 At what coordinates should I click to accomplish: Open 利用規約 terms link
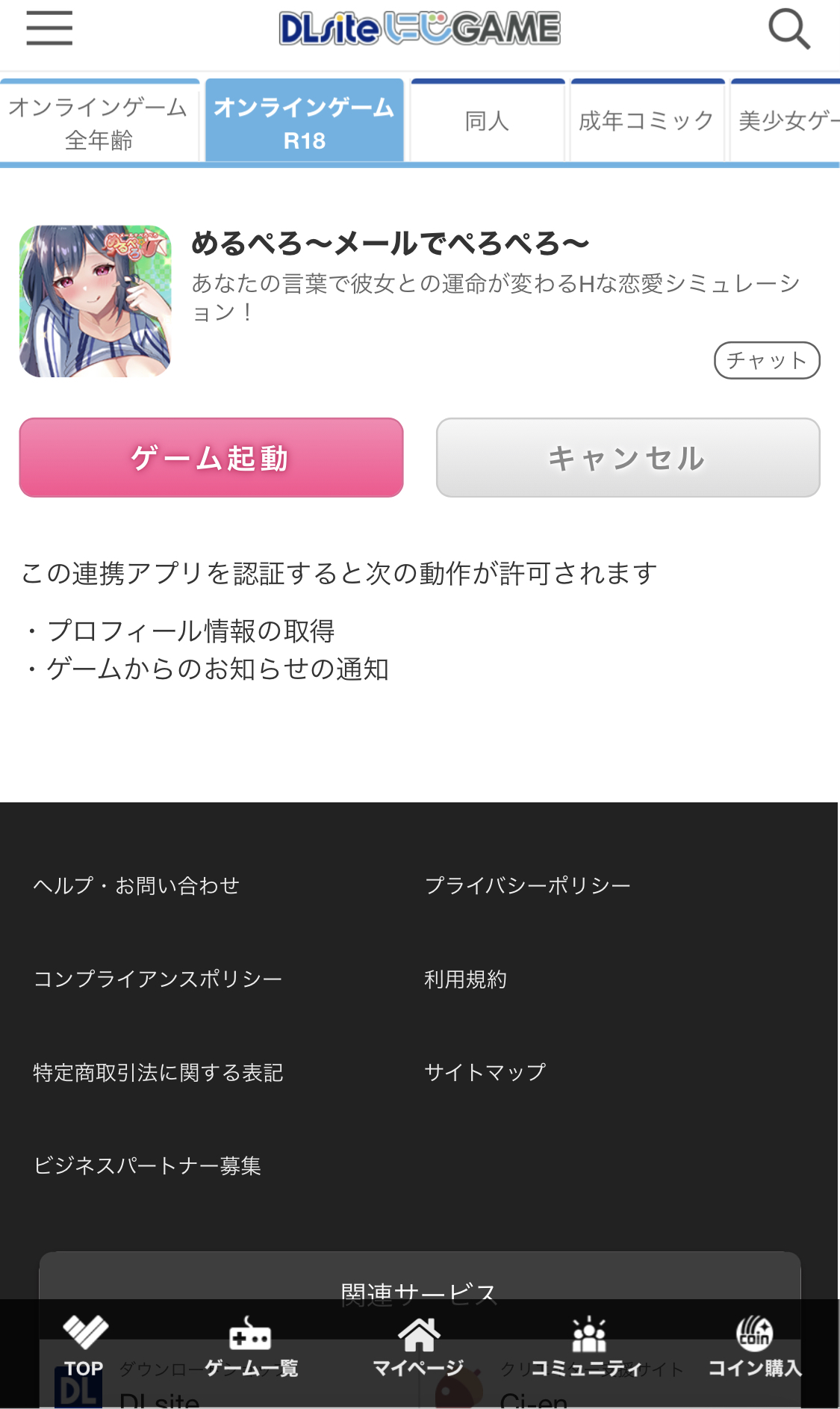(465, 979)
